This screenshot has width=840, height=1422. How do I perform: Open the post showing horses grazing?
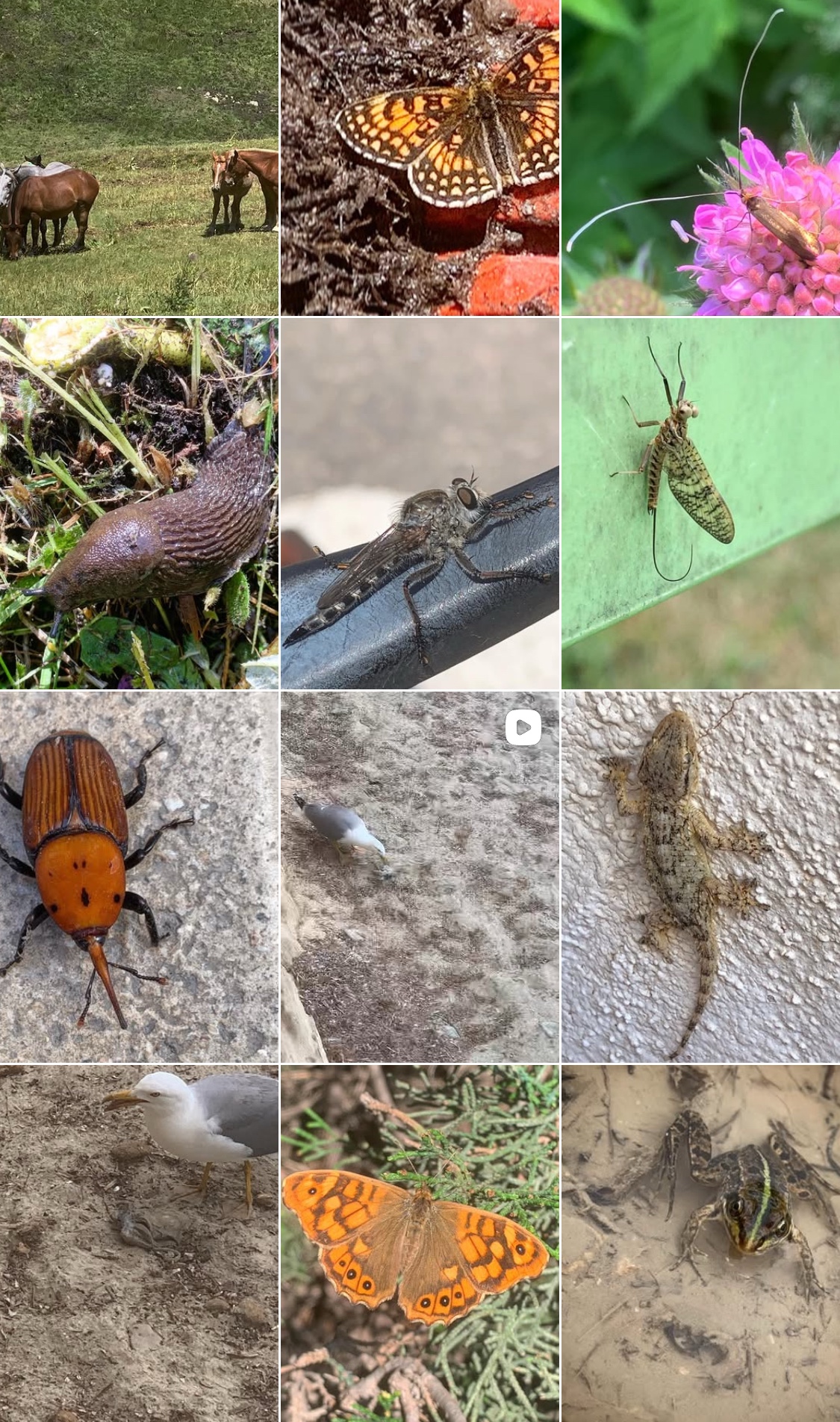[x=139, y=158]
